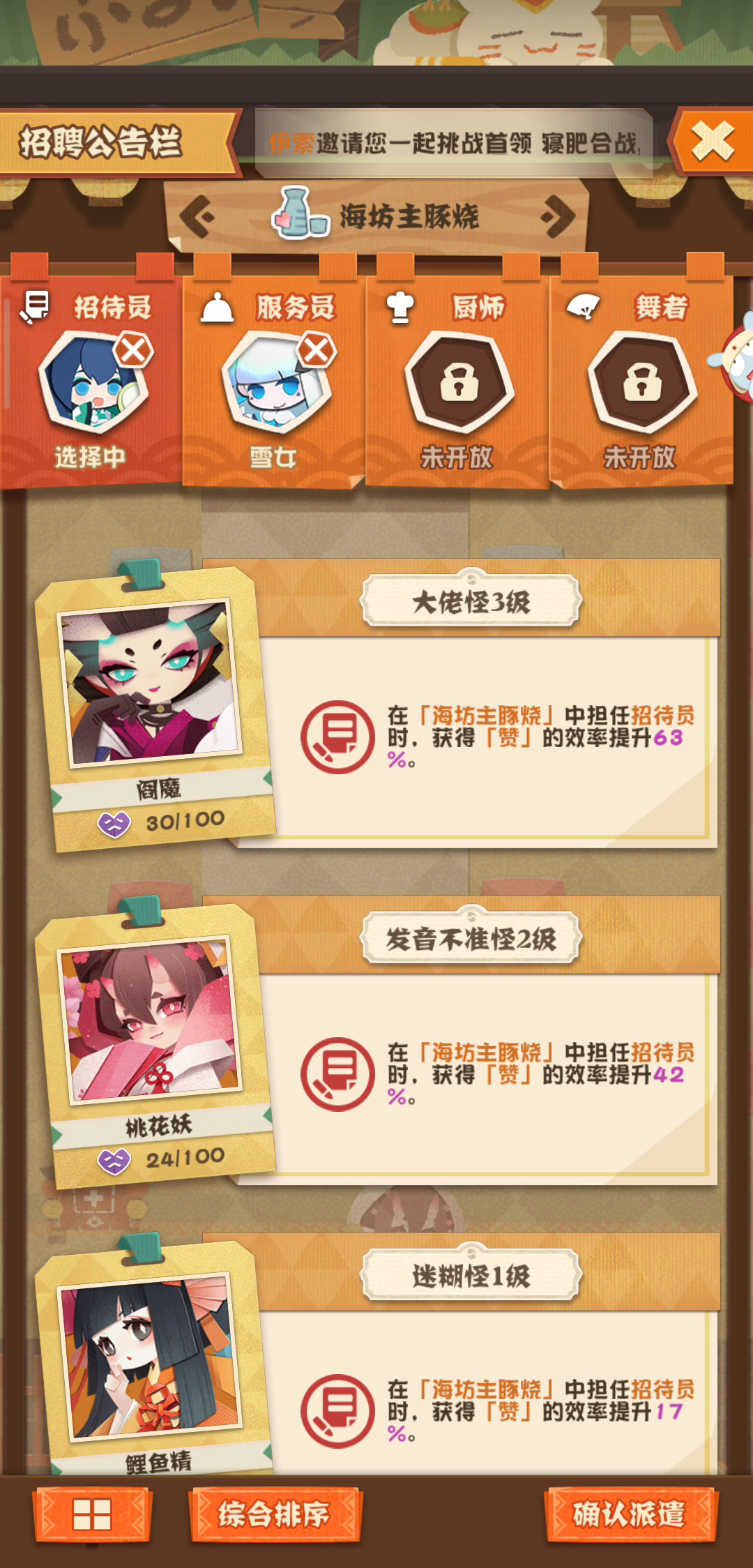The image size is (753, 1568).
Task: Confirm dispatch with 确认派遣
Action: (x=630, y=1515)
